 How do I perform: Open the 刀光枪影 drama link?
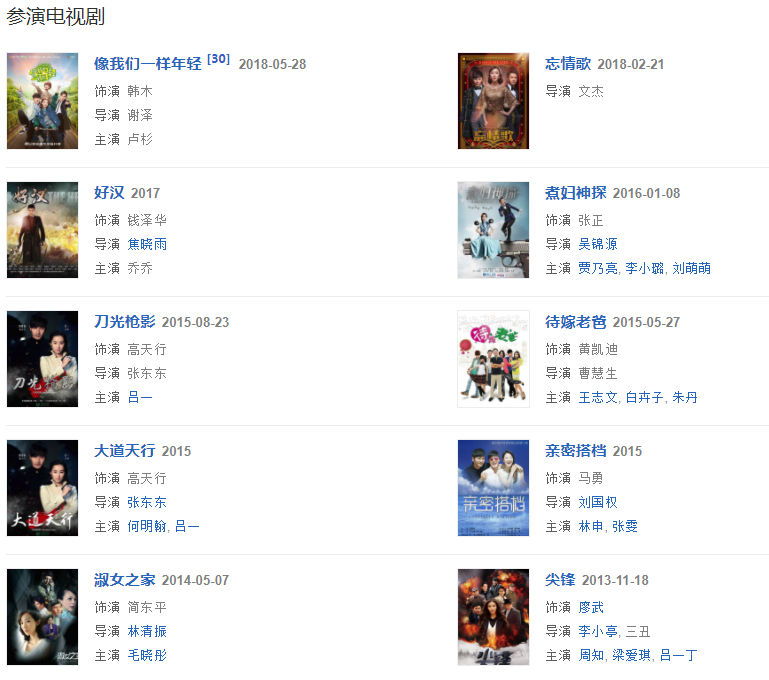pyautogui.click(x=124, y=322)
